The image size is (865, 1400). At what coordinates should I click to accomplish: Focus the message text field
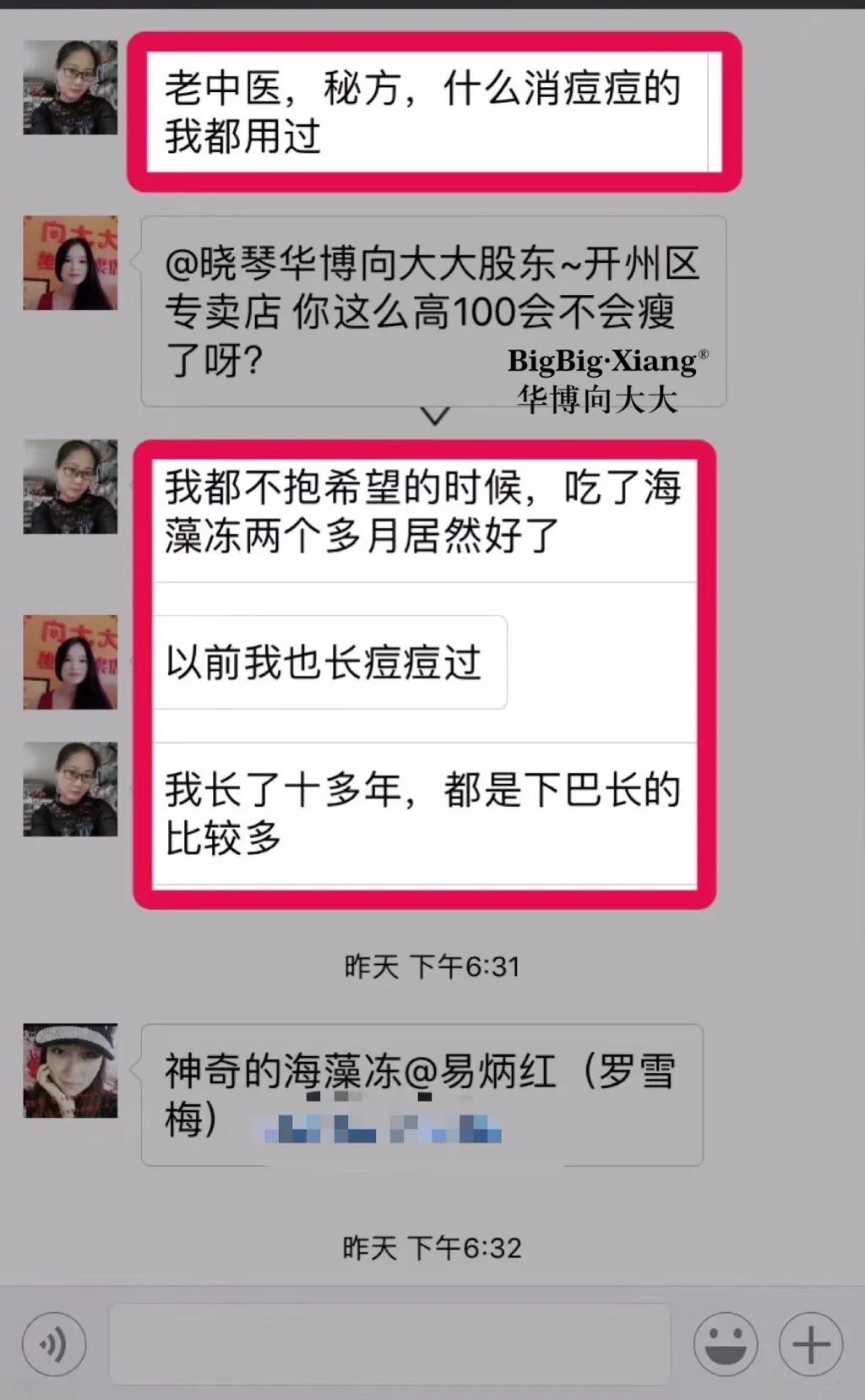[389, 1343]
